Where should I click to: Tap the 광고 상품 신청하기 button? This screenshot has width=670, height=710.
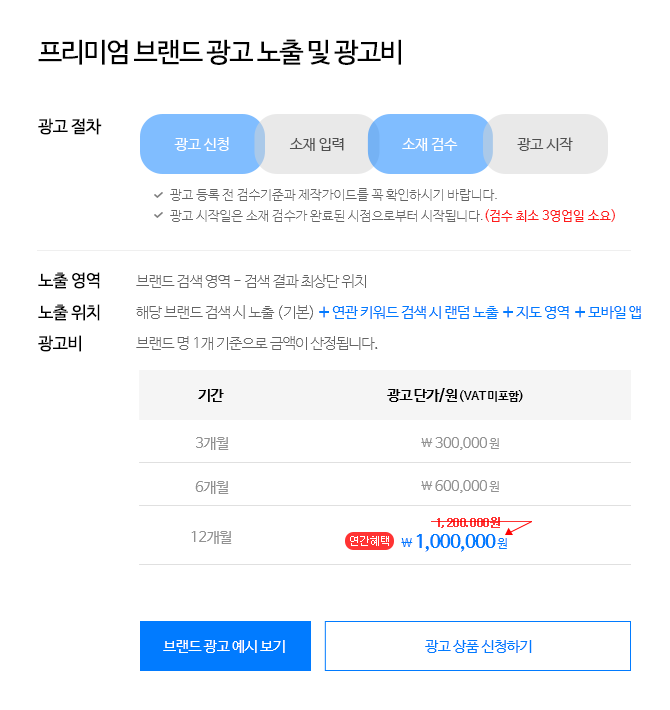click(478, 646)
